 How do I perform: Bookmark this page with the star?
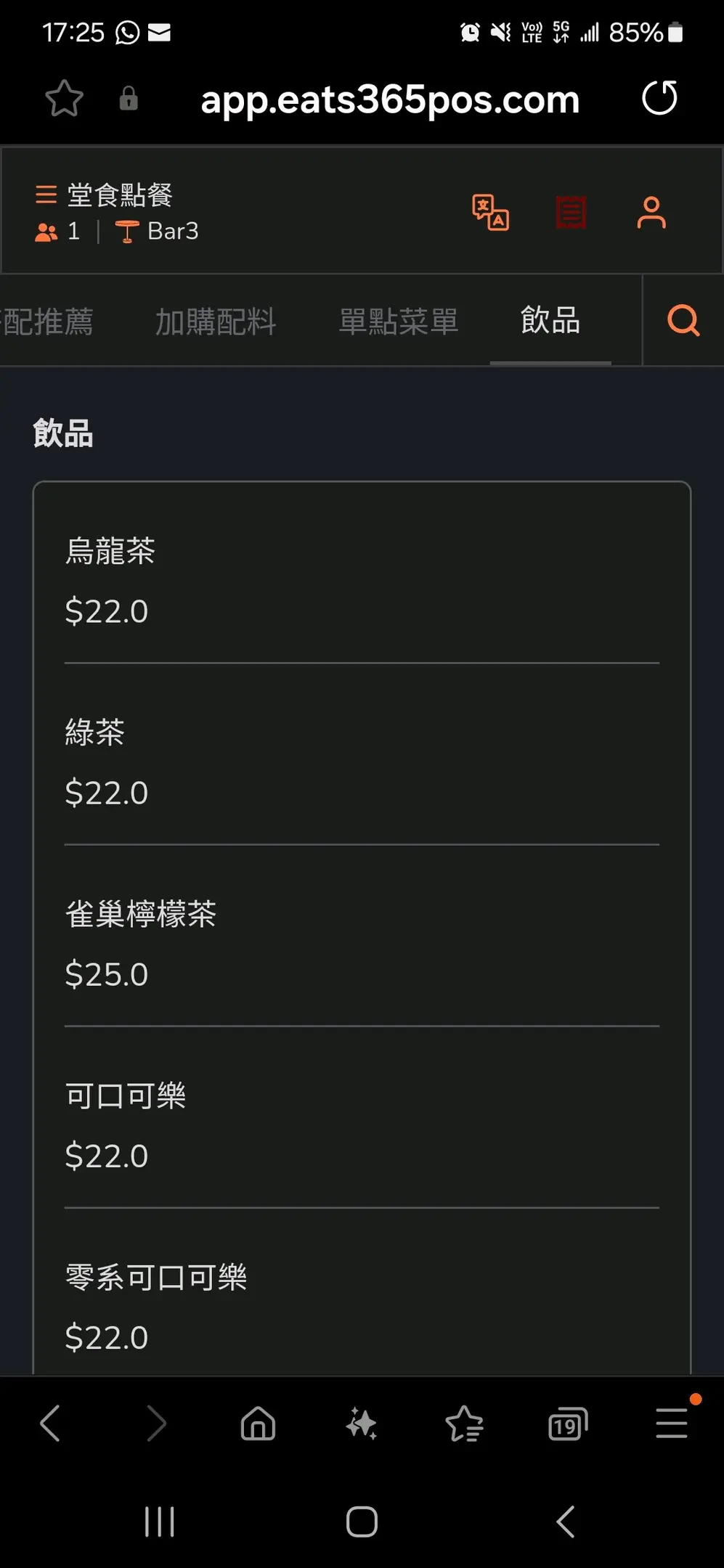point(64,98)
